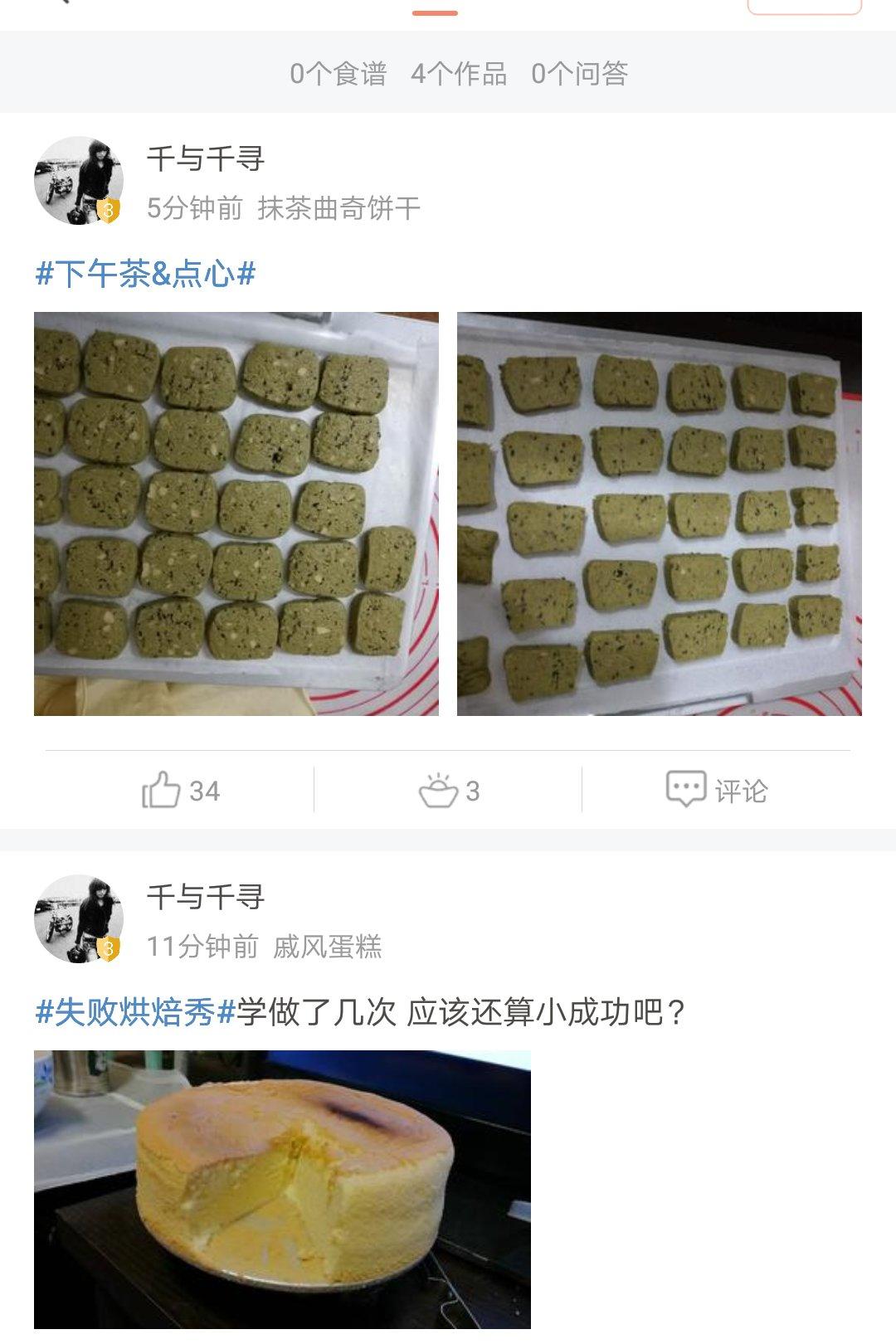The image size is (896, 1344).
Task: View the second matcha cookie photo
Action: click(660, 514)
